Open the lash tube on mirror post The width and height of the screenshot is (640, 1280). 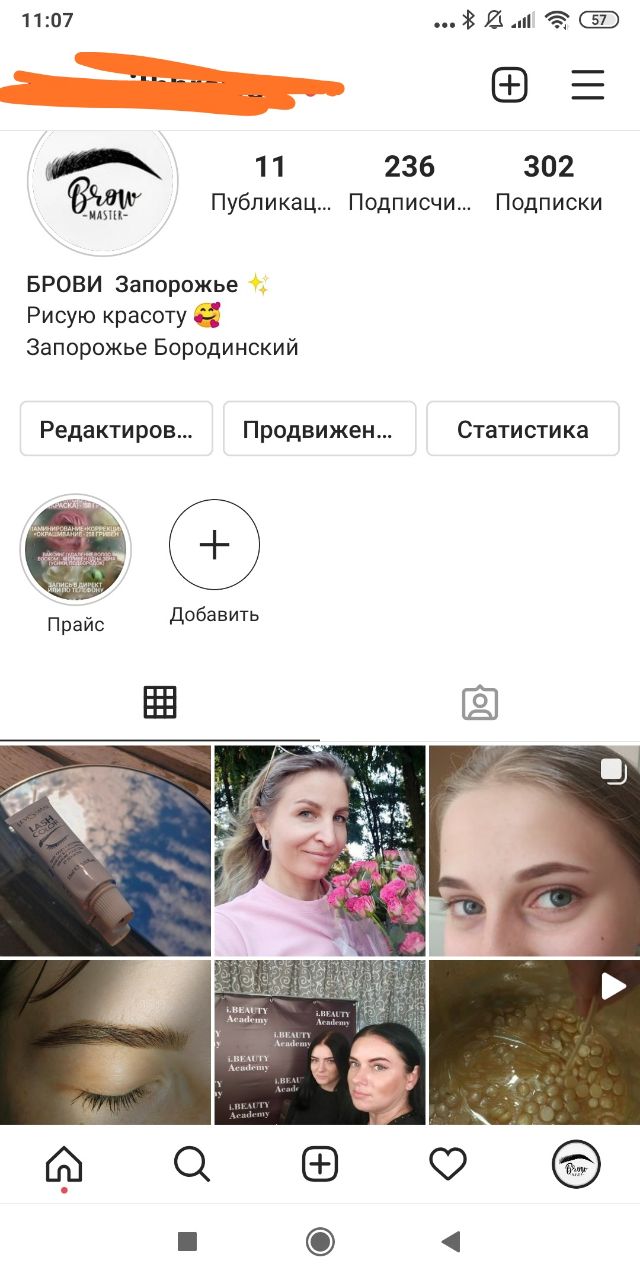coord(105,851)
